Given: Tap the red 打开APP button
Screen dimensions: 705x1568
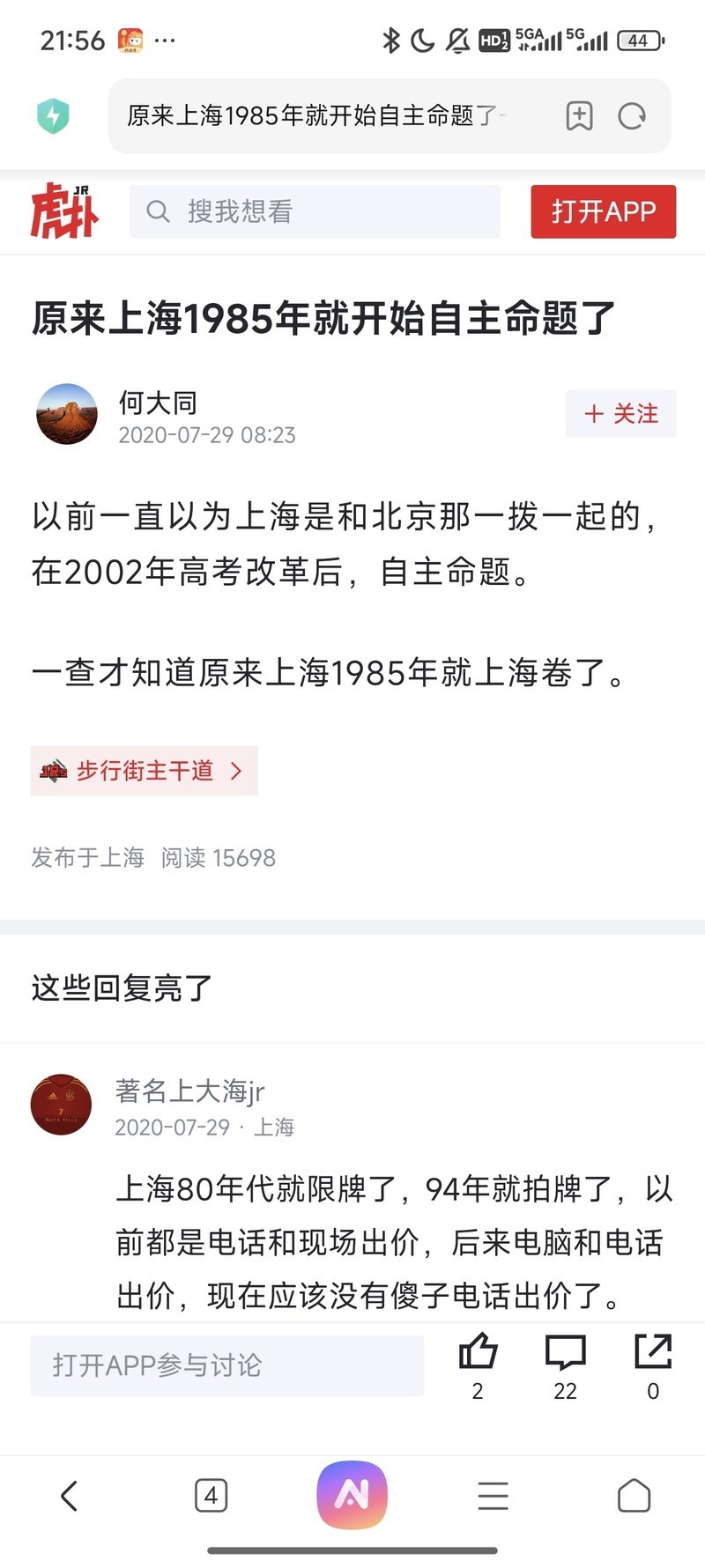Looking at the screenshot, I should [x=603, y=211].
